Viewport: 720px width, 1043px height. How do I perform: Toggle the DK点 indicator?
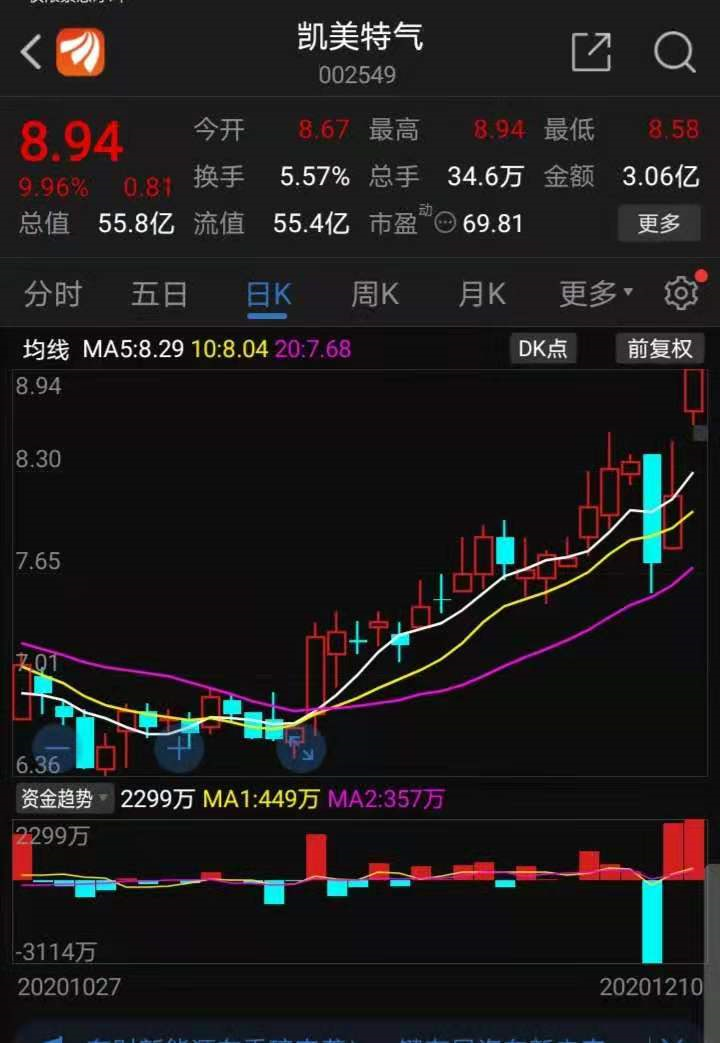(x=543, y=349)
